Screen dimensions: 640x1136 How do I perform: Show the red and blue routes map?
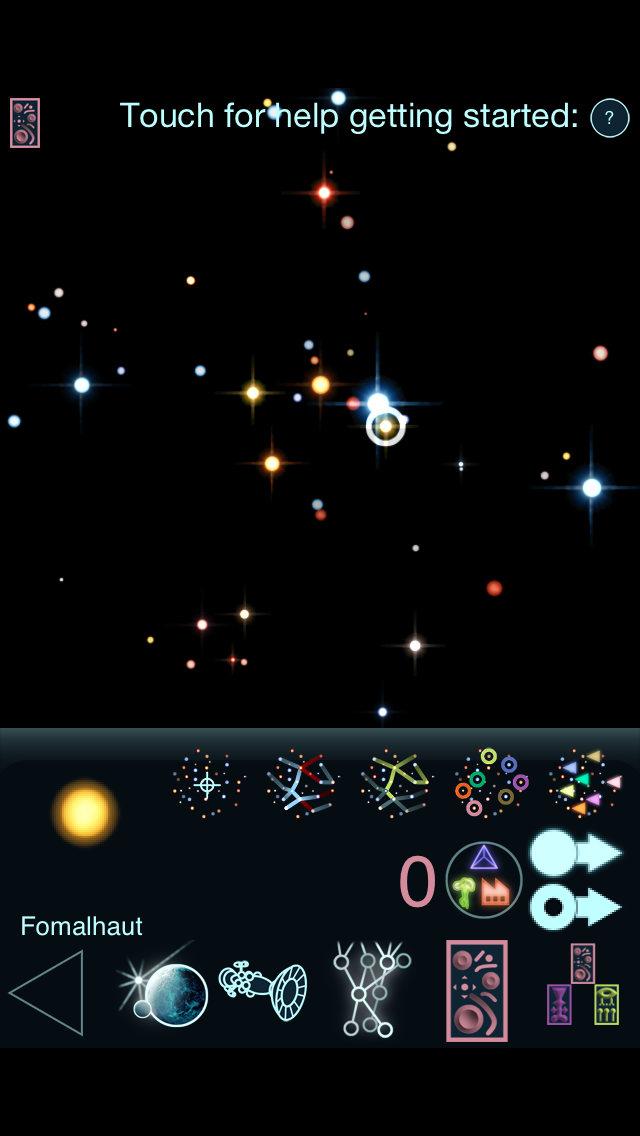coord(301,784)
